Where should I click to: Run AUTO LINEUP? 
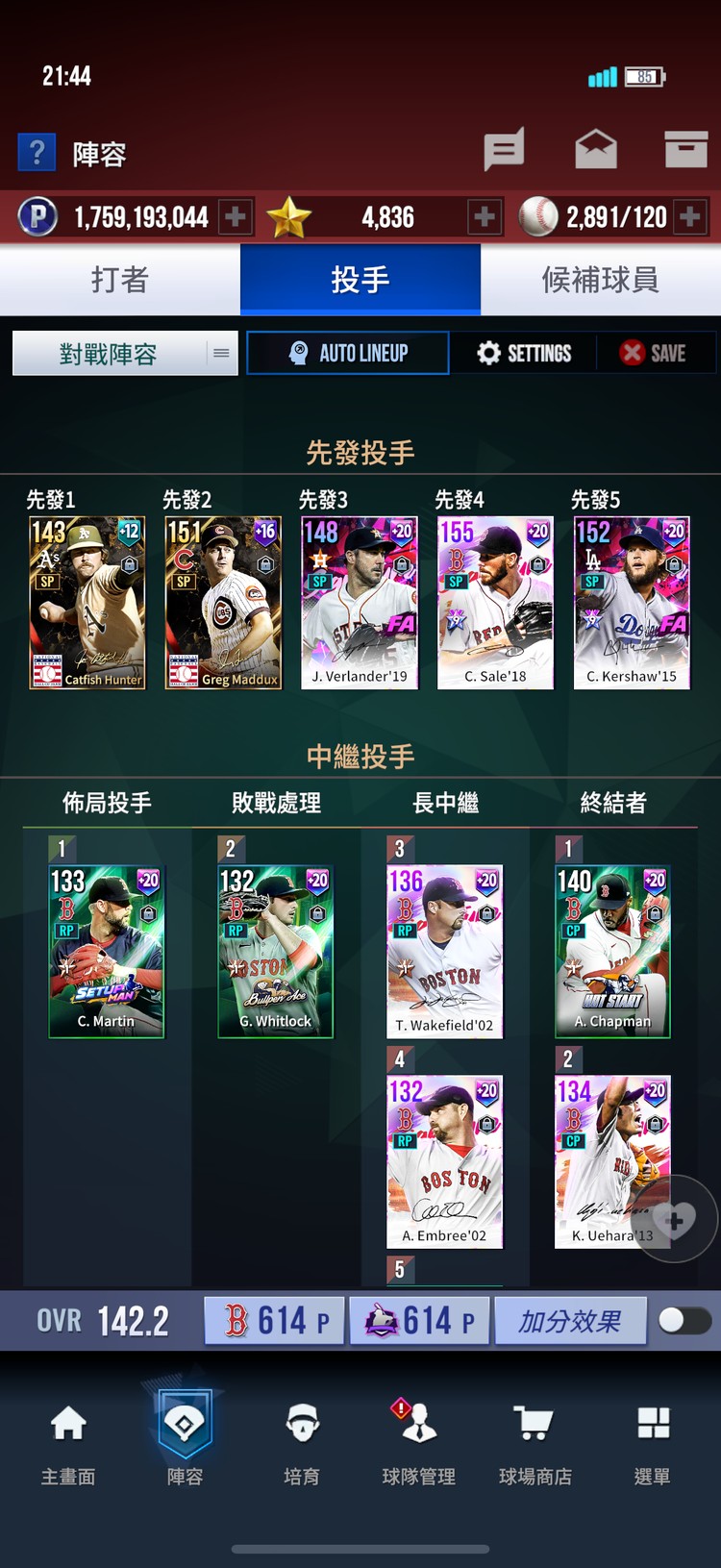[x=348, y=353]
